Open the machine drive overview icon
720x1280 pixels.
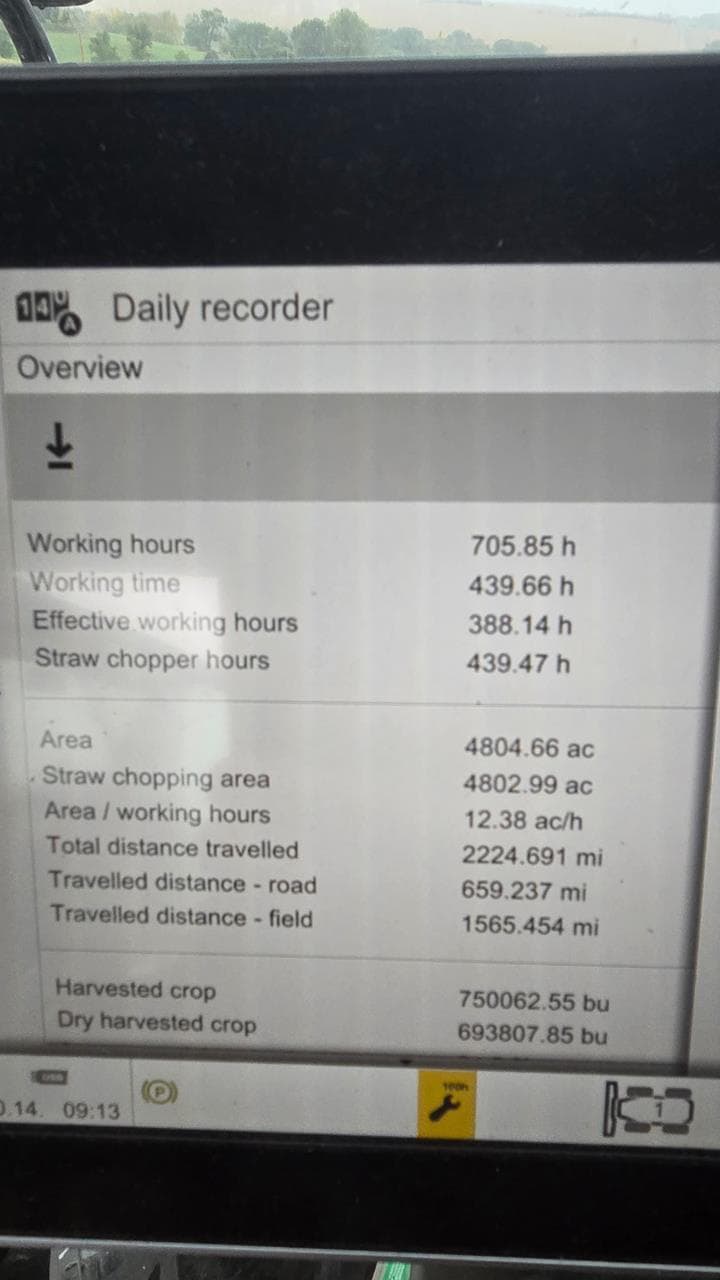[x=646, y=1108]
